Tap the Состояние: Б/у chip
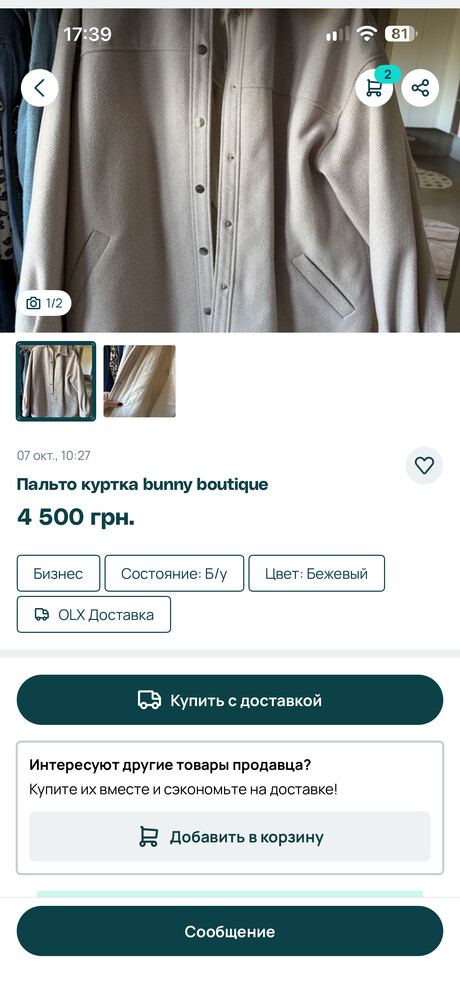Viewport: 460px width, 1000px height. click(174, 573)
